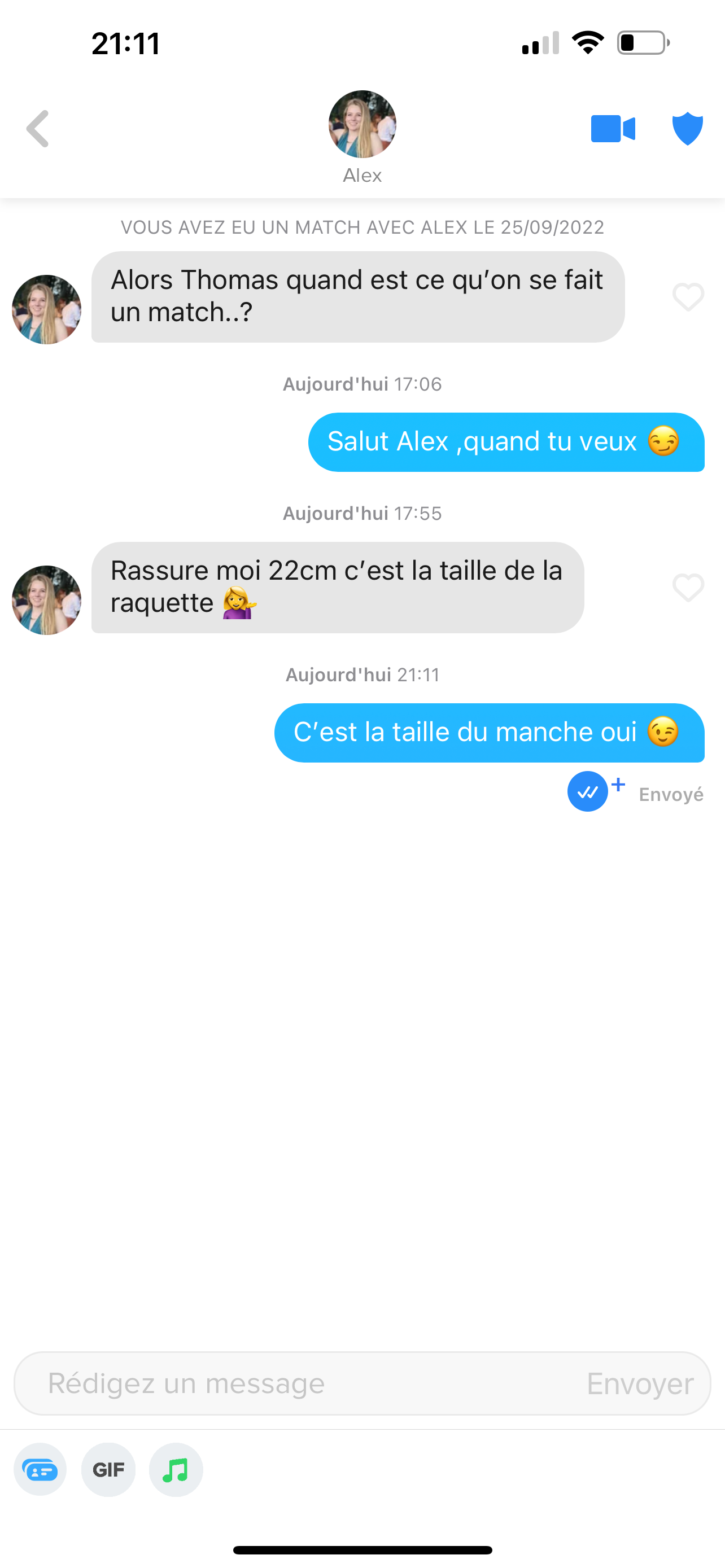The width and height of the screenshot is (725, 1568).
Task: Share a song with the music icon
Action: 176,1470
